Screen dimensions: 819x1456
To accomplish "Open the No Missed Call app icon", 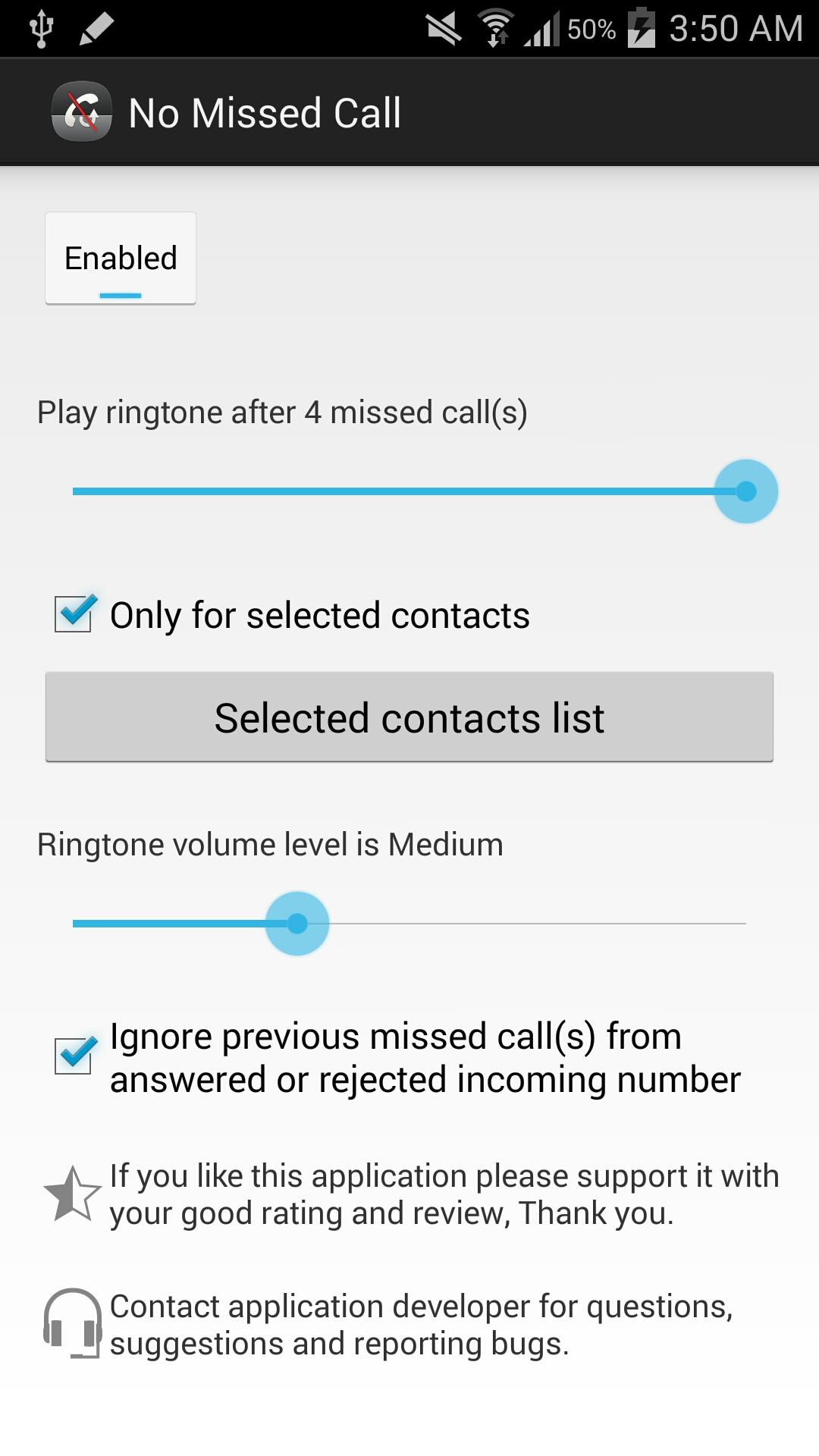I will 80,111.
